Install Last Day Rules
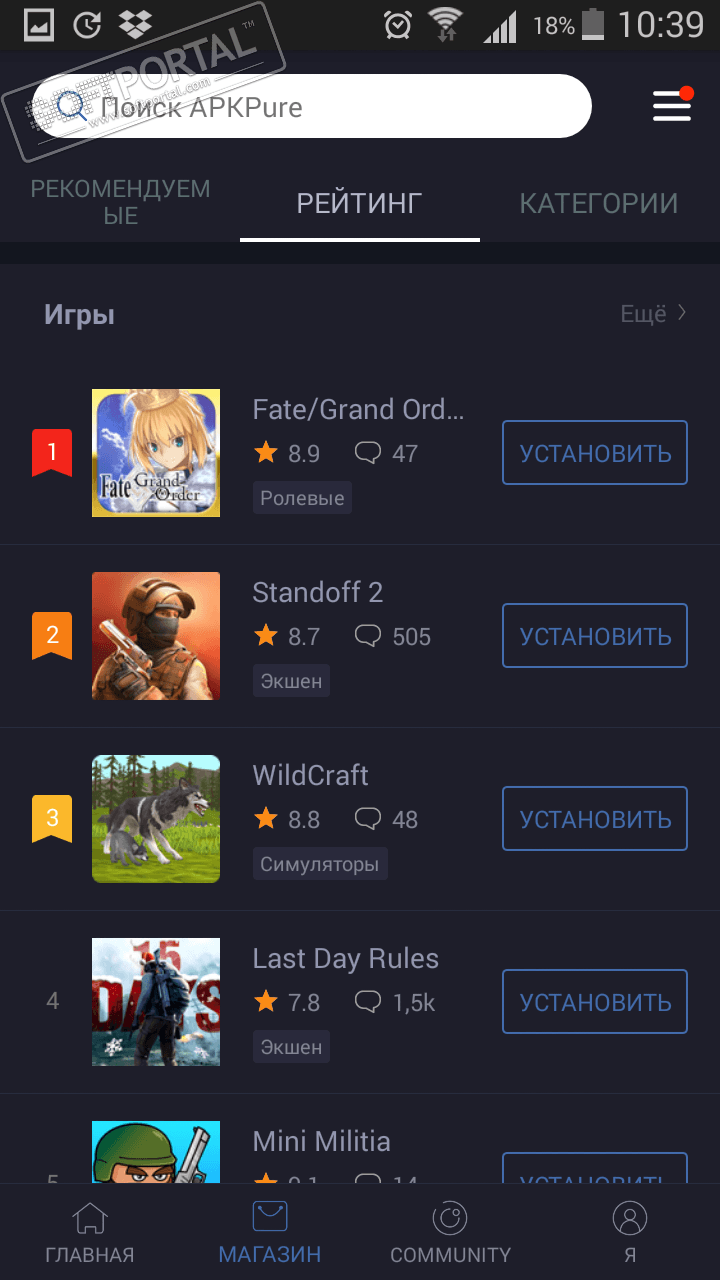The height and width of the screenshot is (1280, 720). pos(594,1002)
